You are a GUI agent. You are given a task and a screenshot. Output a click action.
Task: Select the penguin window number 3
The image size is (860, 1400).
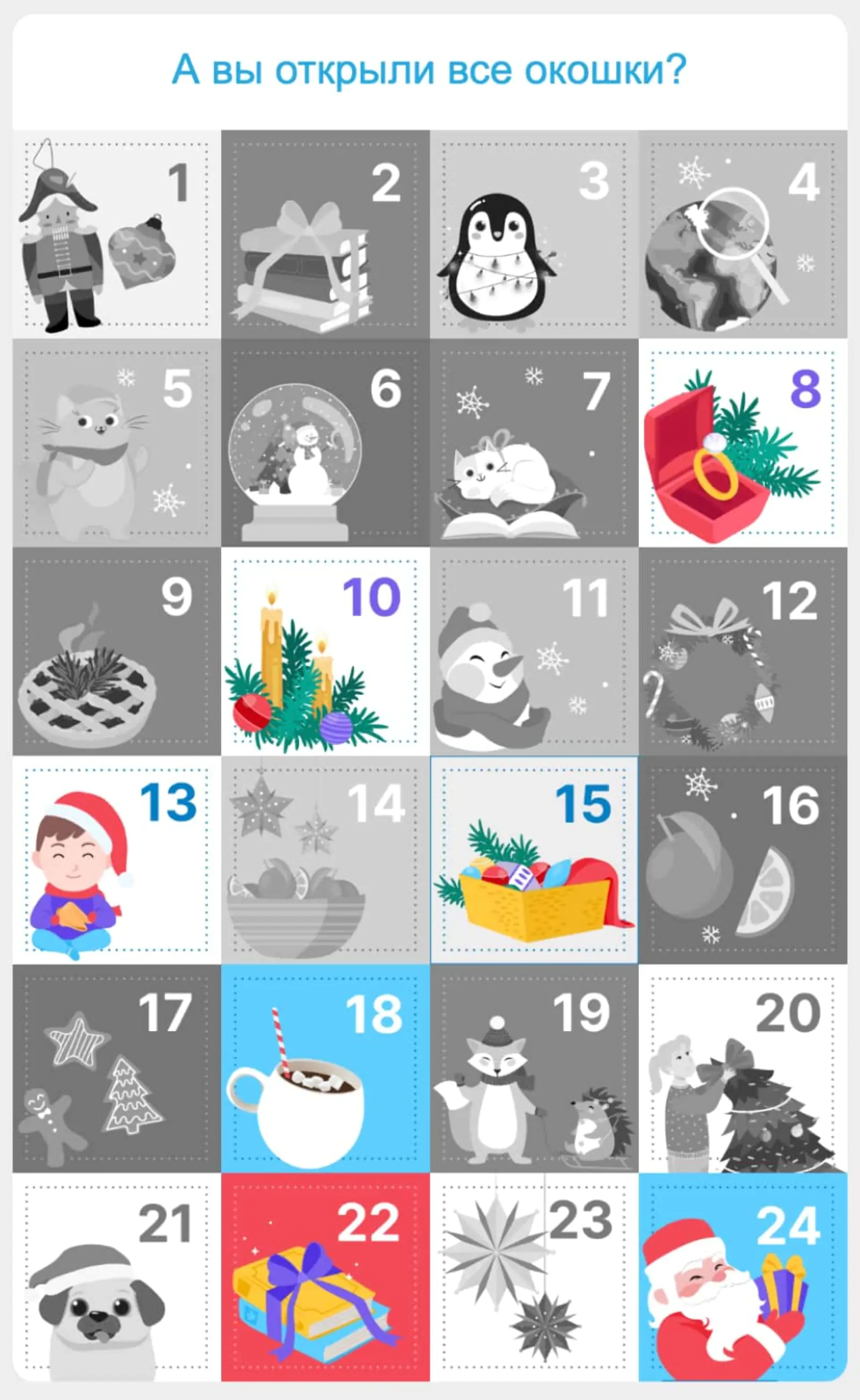point(534,235)
